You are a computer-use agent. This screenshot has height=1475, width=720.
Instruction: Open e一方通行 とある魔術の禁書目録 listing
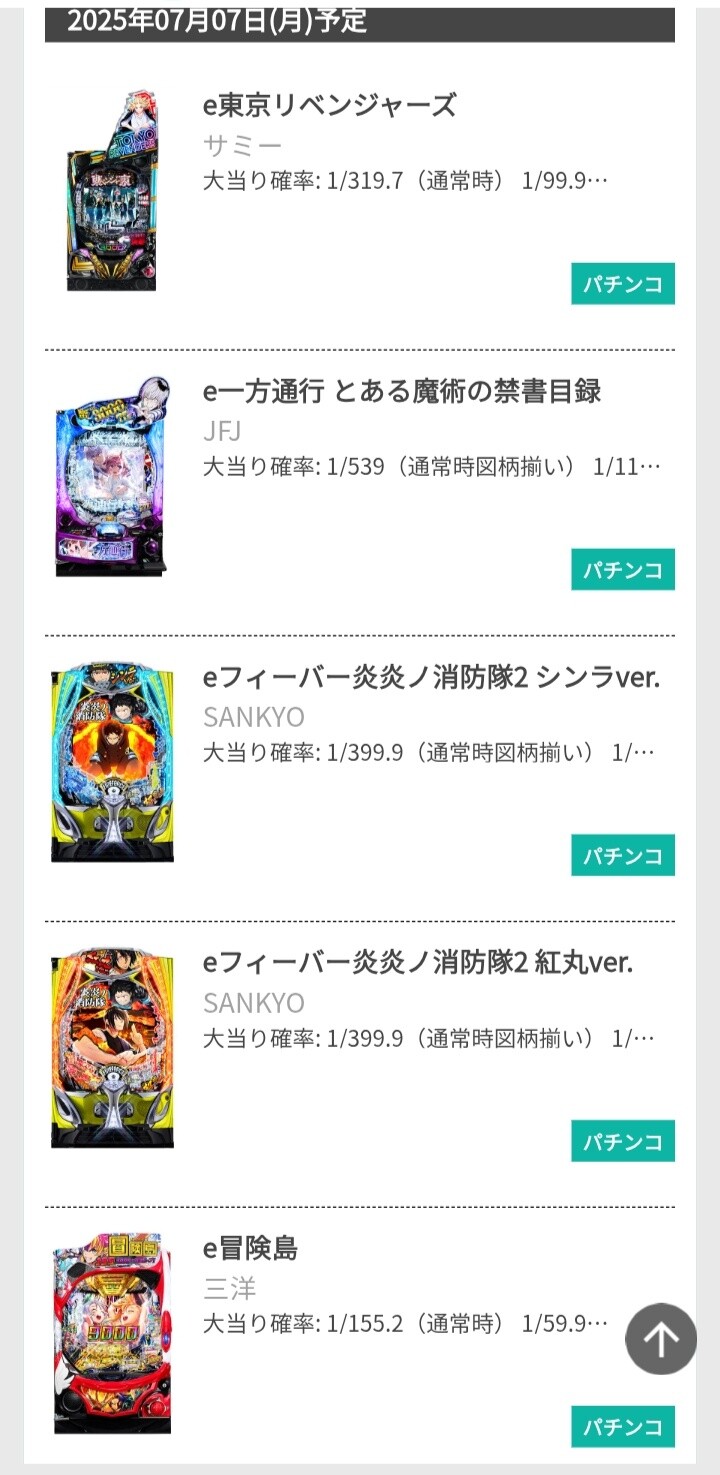pyautogui.click(x=401, y=391)
